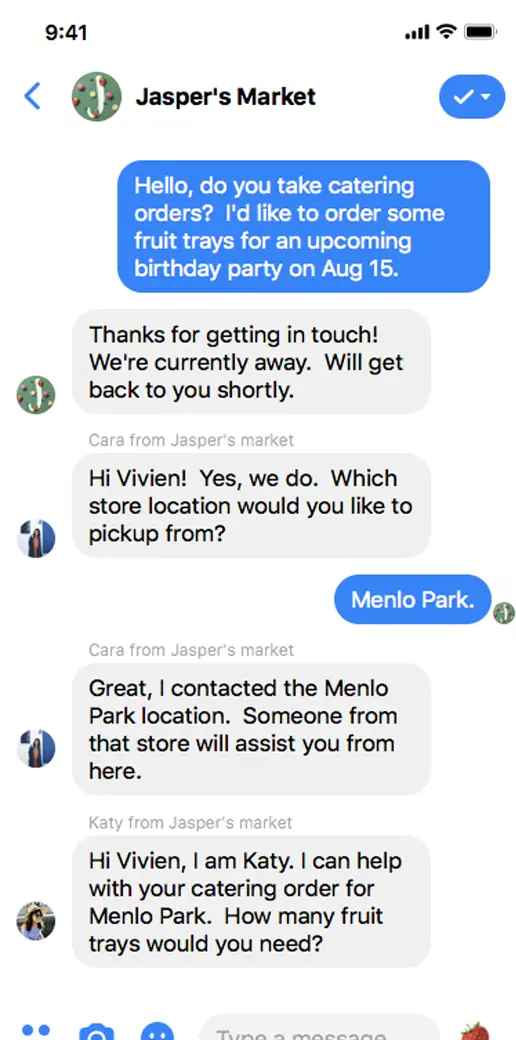Open the four-dots more options icon

[36, 1031]
